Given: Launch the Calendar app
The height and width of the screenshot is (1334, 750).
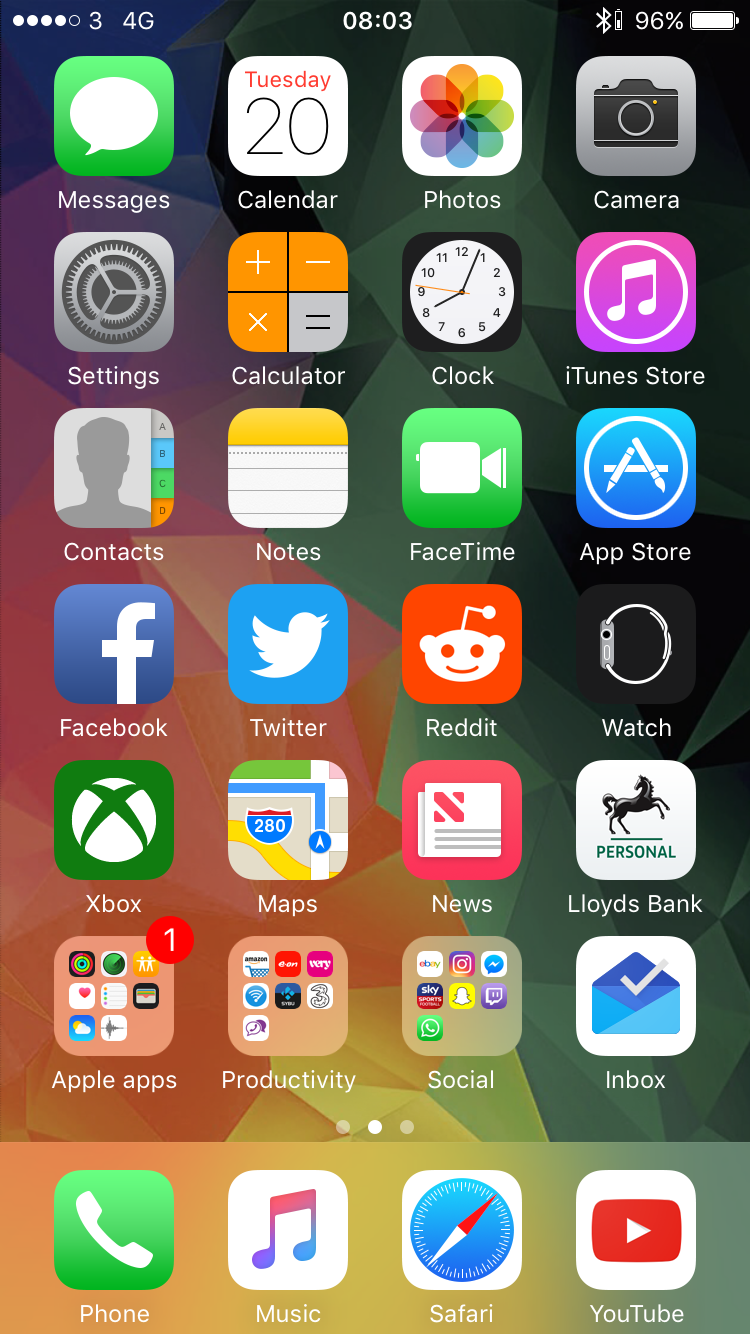Looking at the screenshot, I should pos(288,116).
